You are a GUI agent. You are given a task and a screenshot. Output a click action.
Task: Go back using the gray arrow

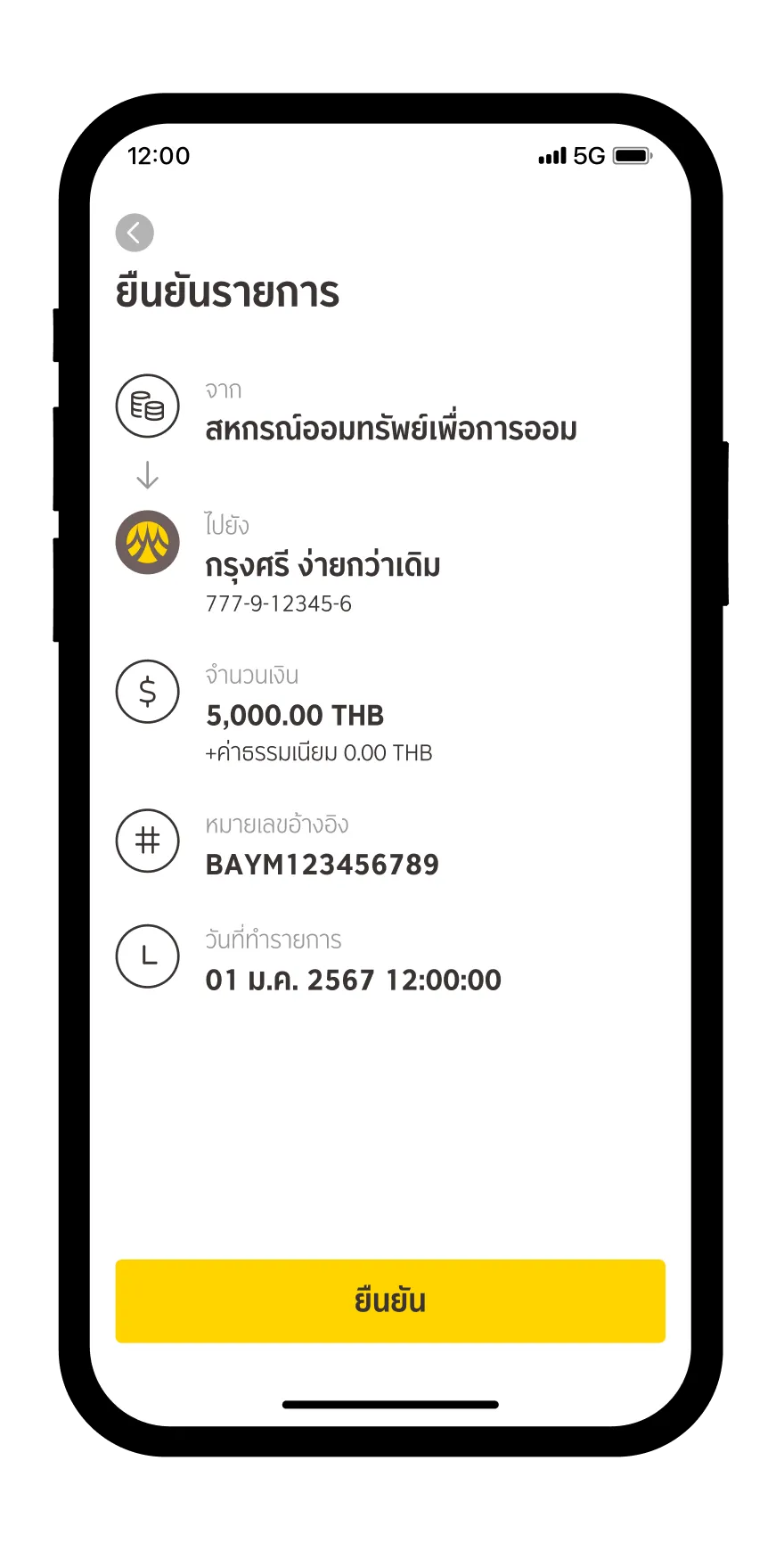135,234
